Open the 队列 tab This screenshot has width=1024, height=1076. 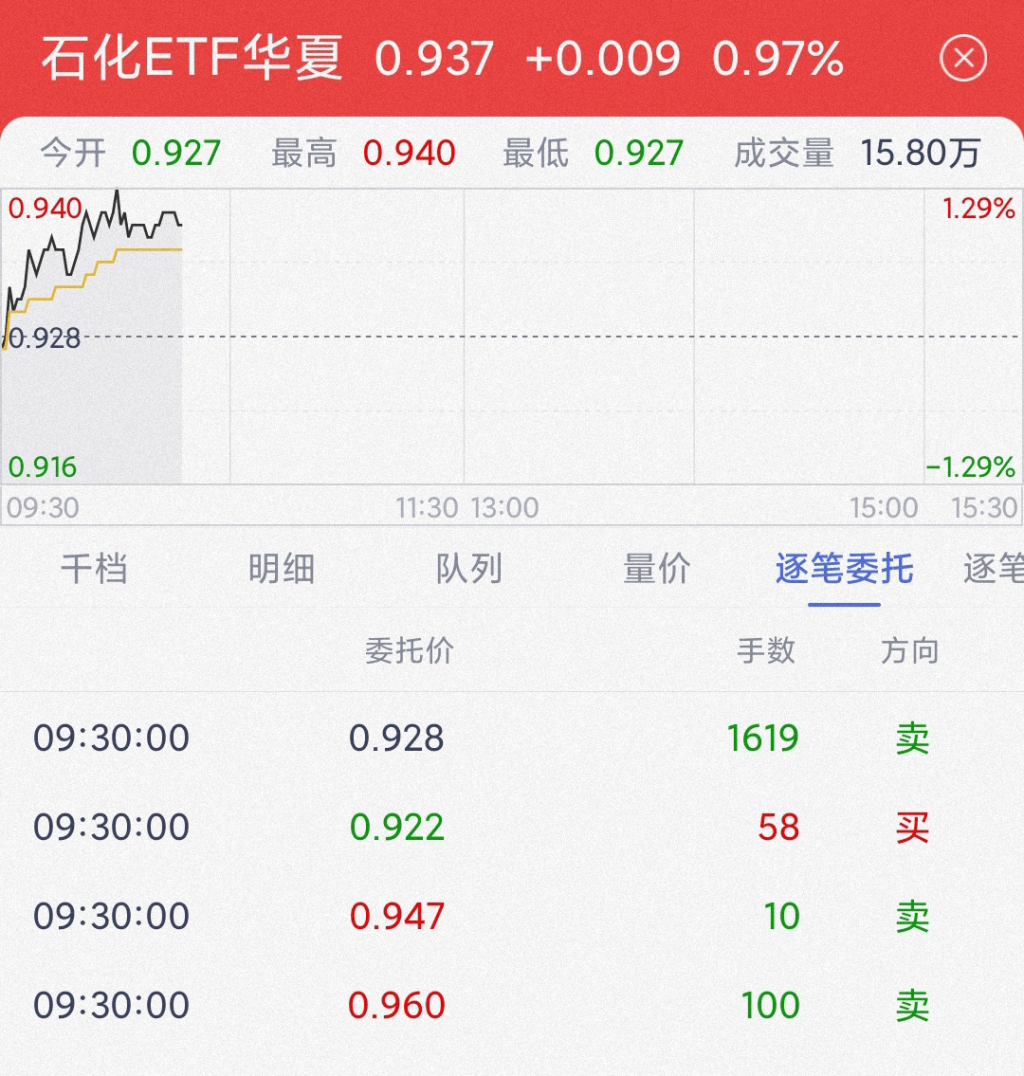click(x=469, y=569)
